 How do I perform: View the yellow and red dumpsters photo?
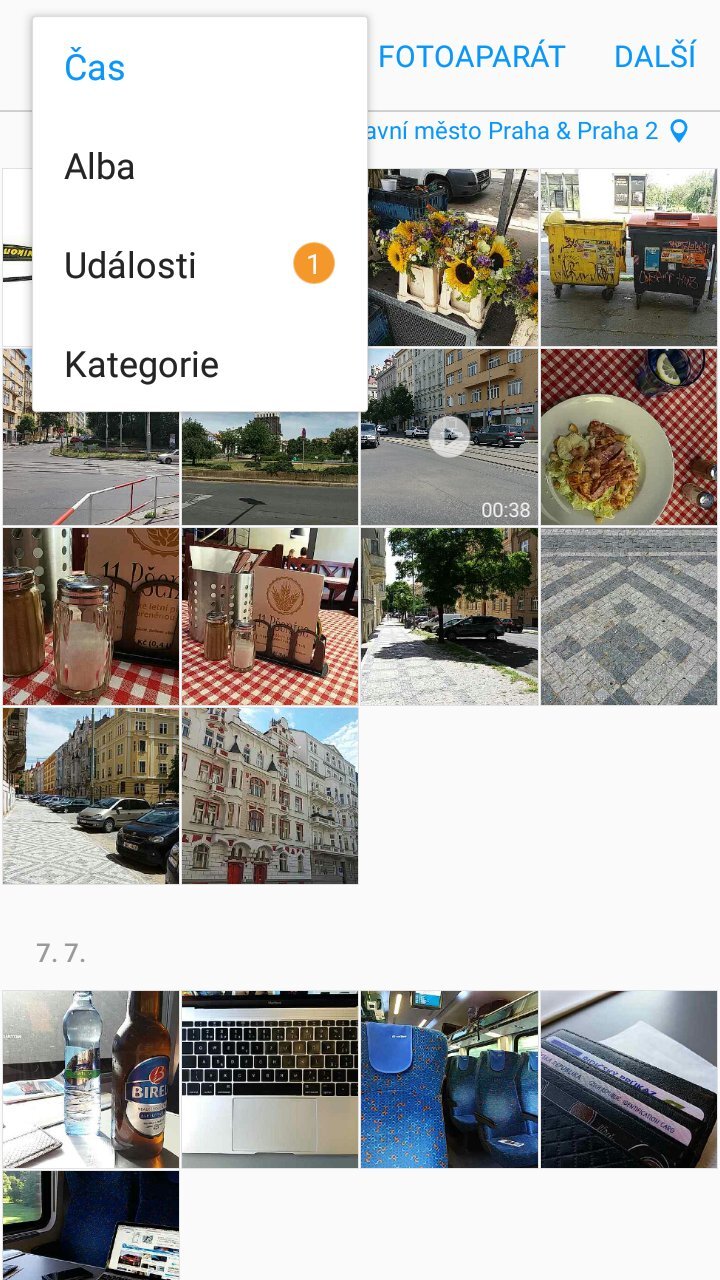pos(629,257)
